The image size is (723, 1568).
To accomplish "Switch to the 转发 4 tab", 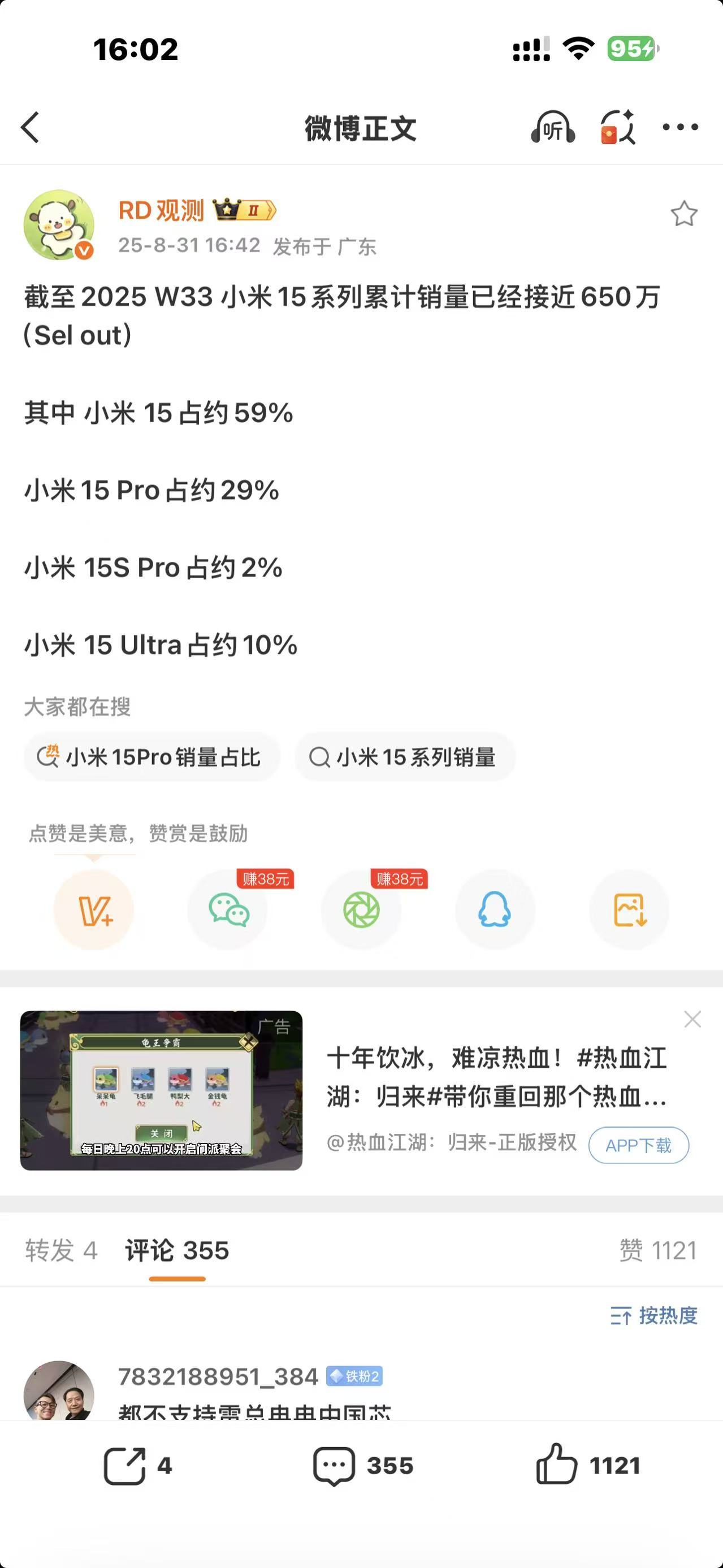I will pos(61,1250).
